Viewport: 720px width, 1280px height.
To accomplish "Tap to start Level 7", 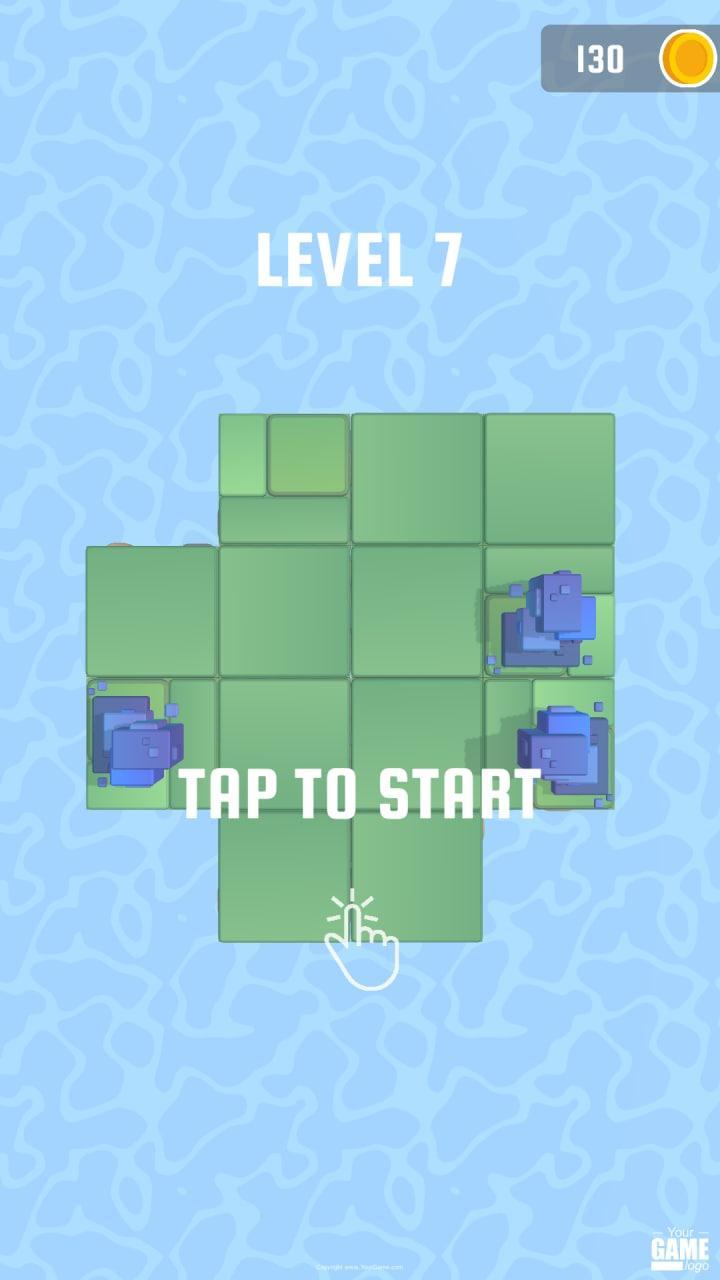I will pyautogui.click(x=360, y=794).
